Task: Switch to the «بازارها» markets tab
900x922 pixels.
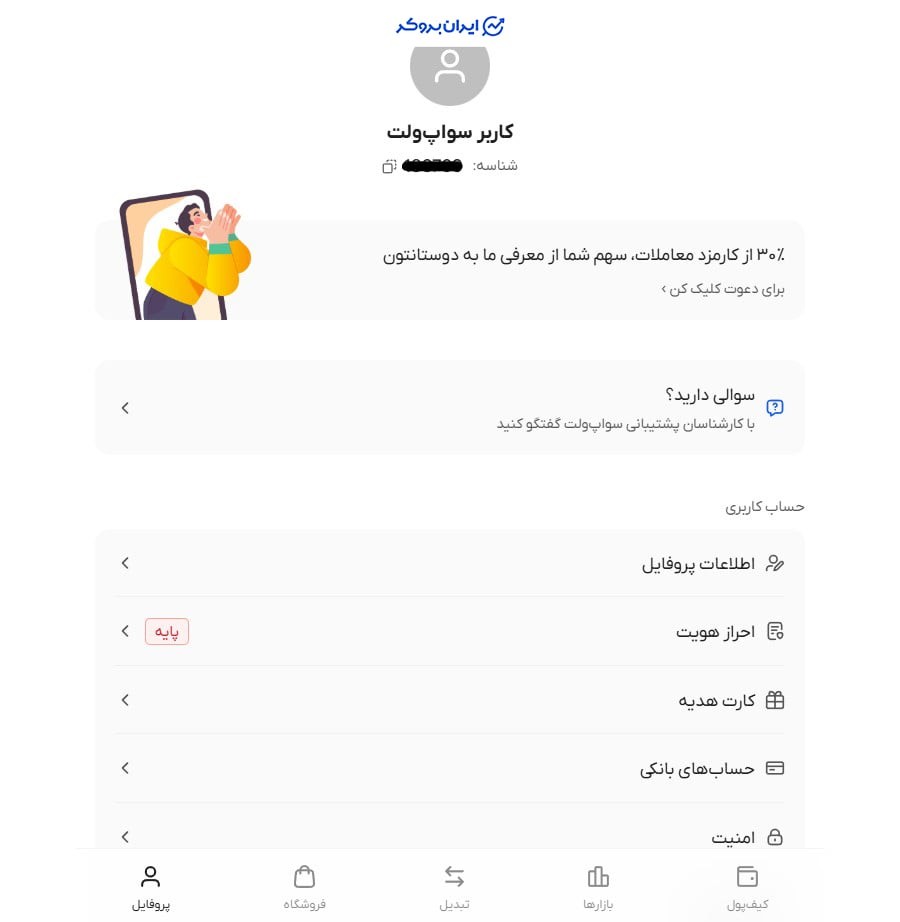Action: (598, 887)
